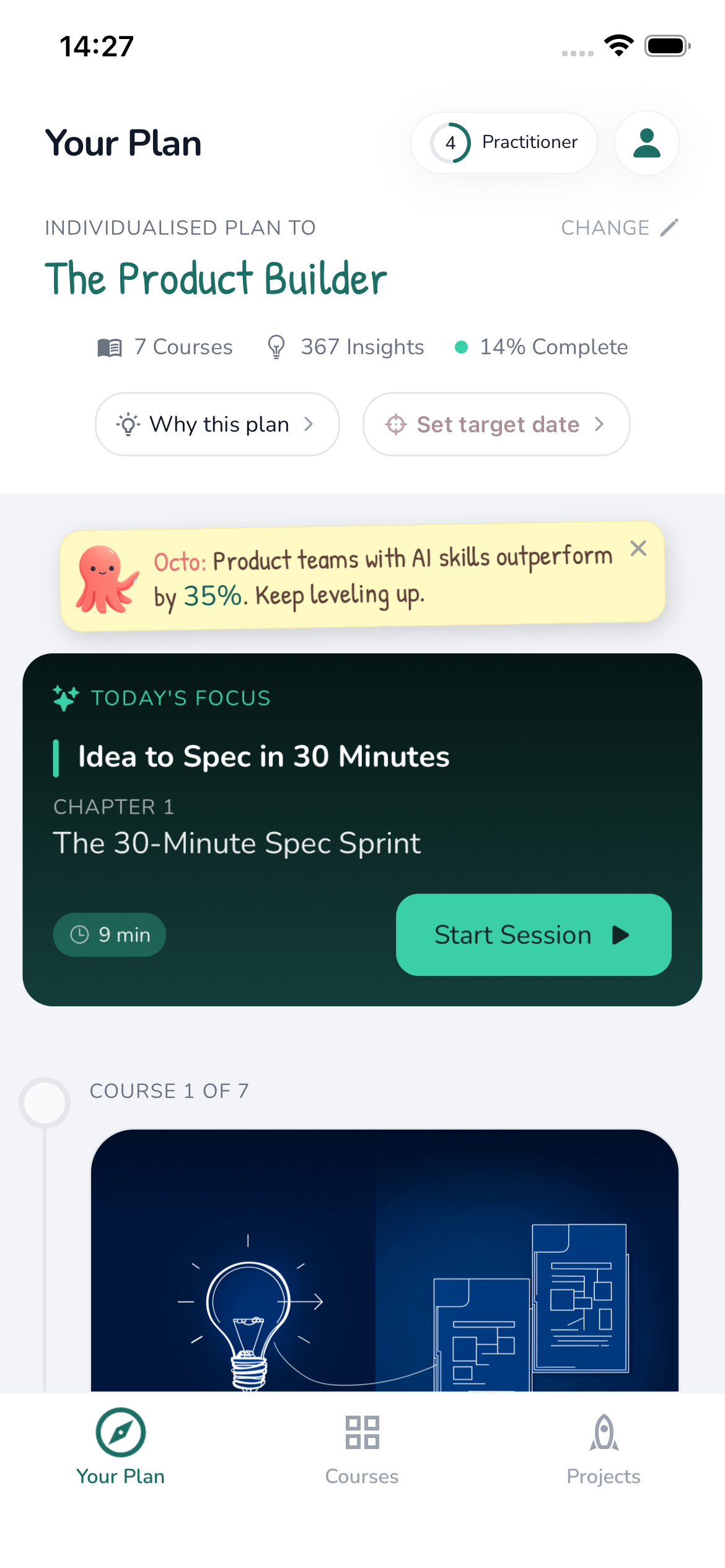Dismiss Octo's tip with the X
This screenshot has width=725, height=1568.
638,549
